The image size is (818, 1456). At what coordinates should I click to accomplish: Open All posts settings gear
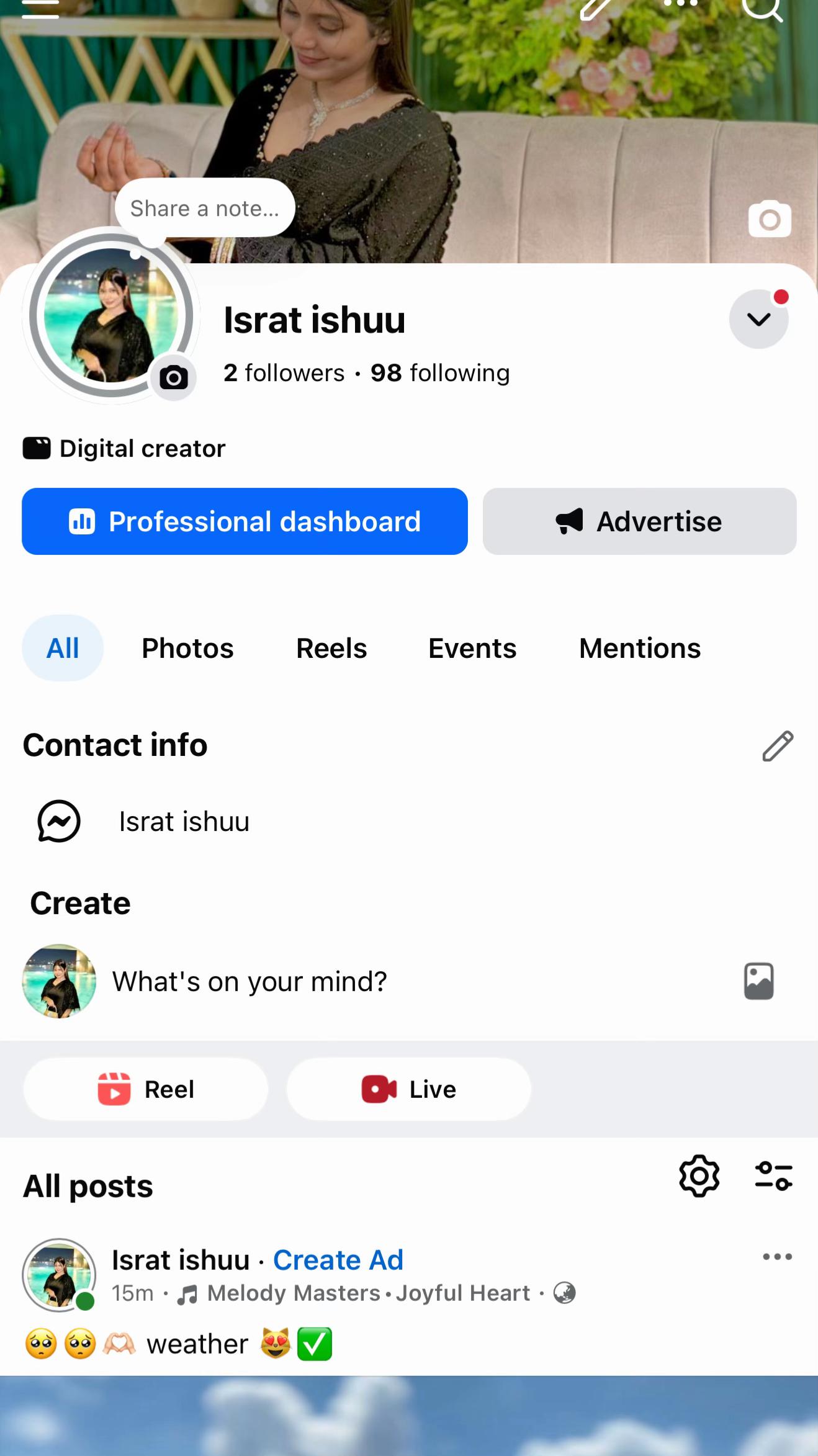click(699, 1175)
